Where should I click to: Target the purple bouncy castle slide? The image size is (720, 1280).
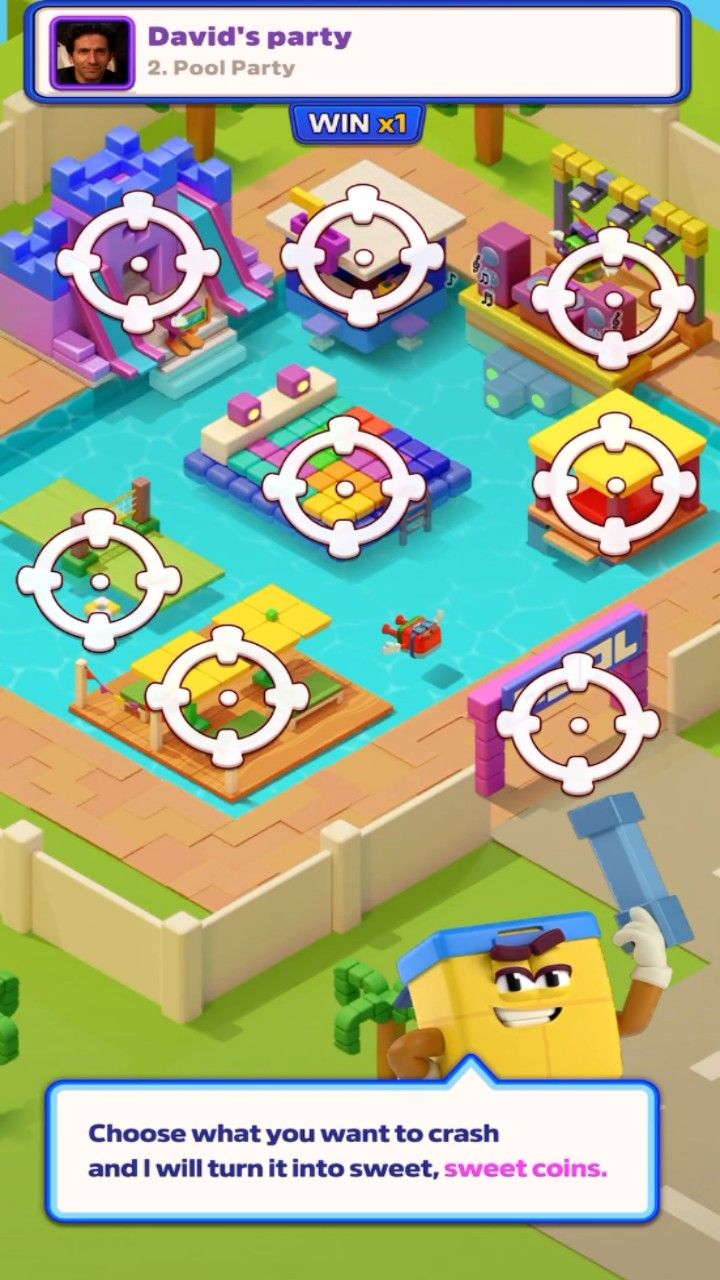click(138, 263)
